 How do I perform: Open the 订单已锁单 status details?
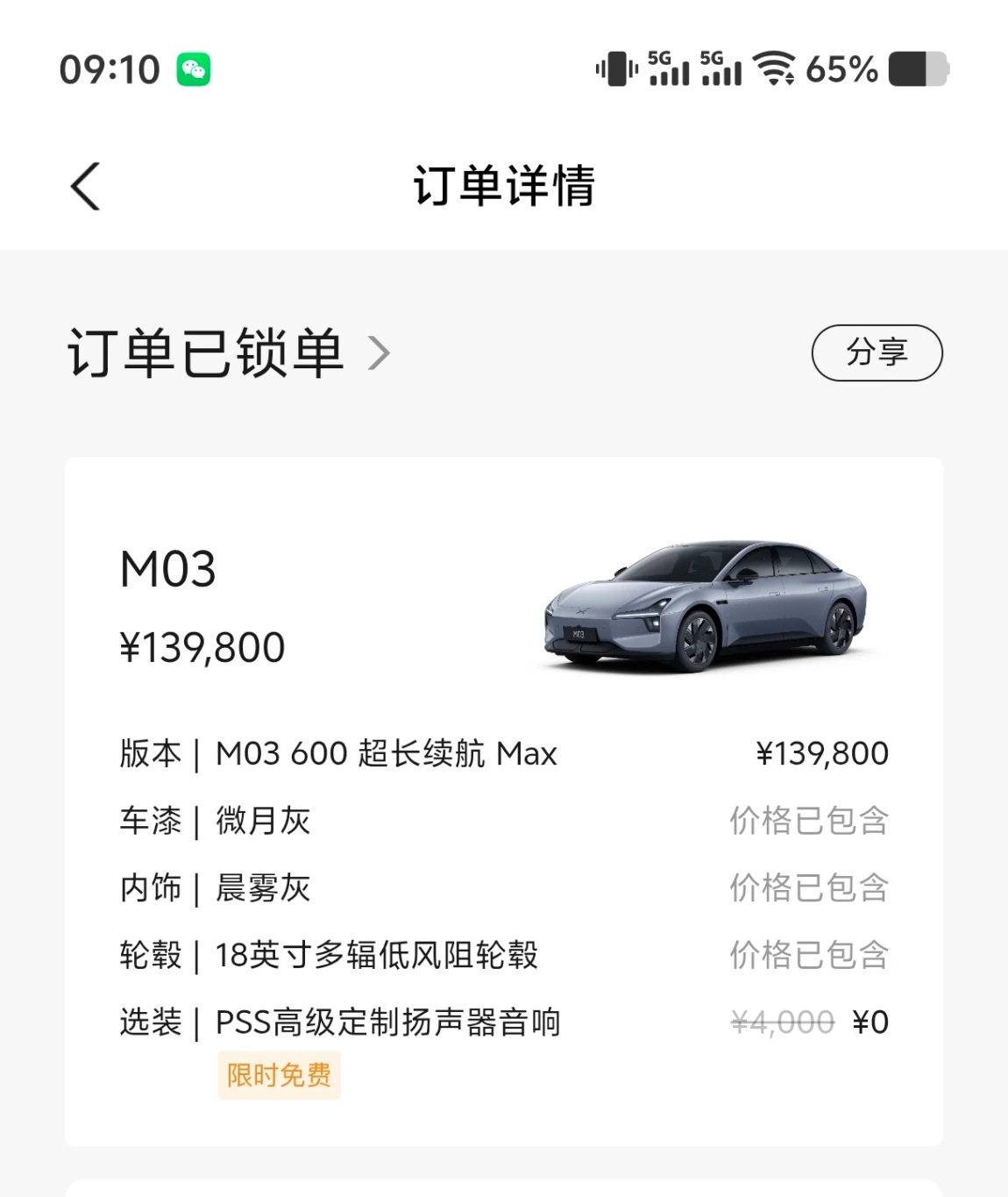(x=230, y=353)
